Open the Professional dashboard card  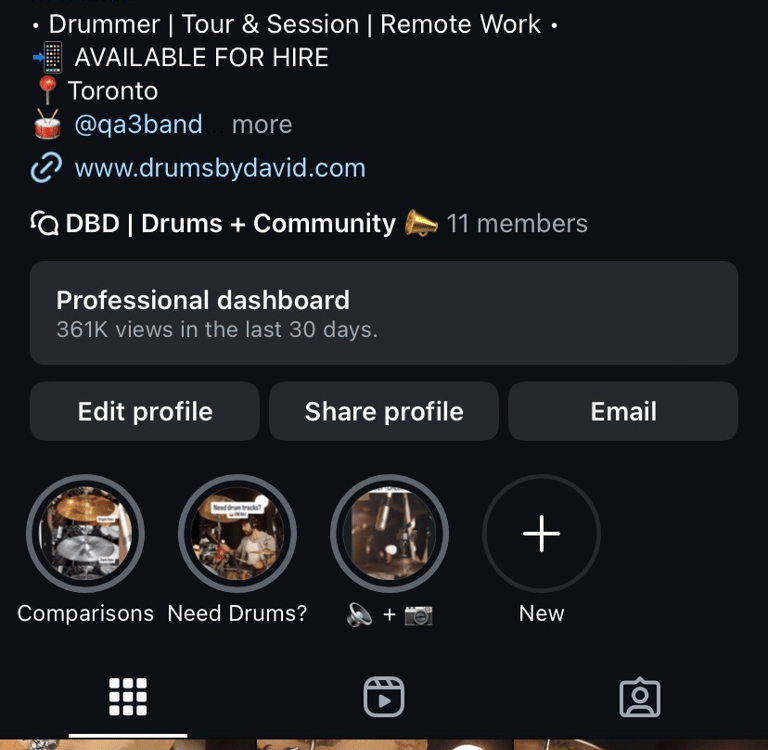384,313
